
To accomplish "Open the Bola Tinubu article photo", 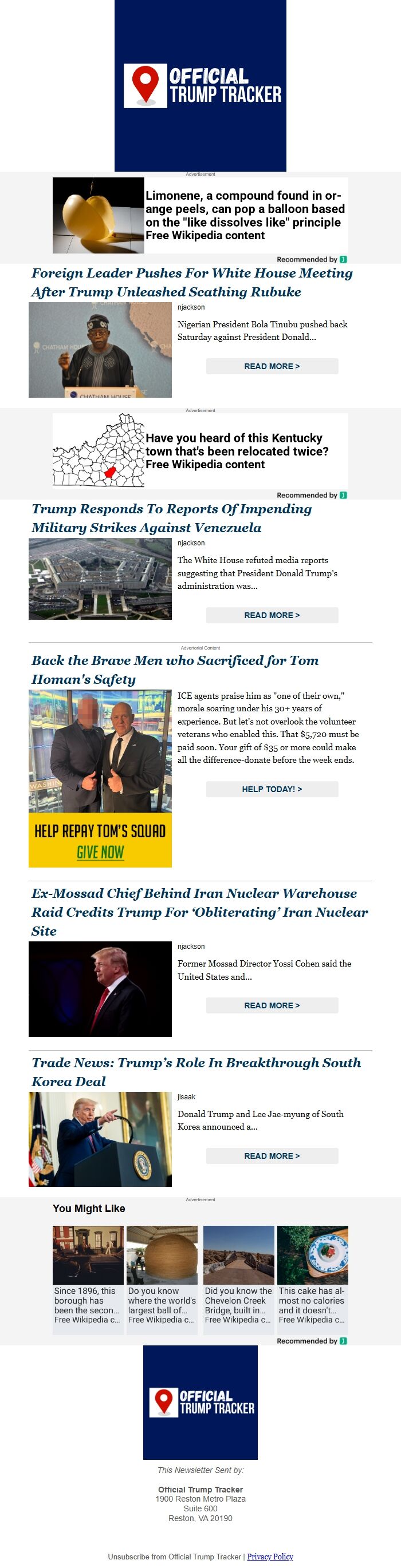I will coord(100,350).
